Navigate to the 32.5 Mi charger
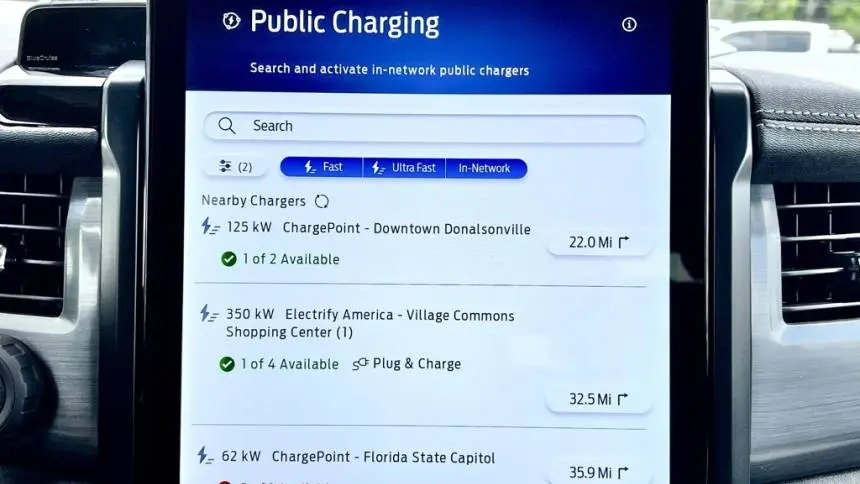Image resolution: width=860 pixels, height=484 pixels. click(x=599, y=399)
